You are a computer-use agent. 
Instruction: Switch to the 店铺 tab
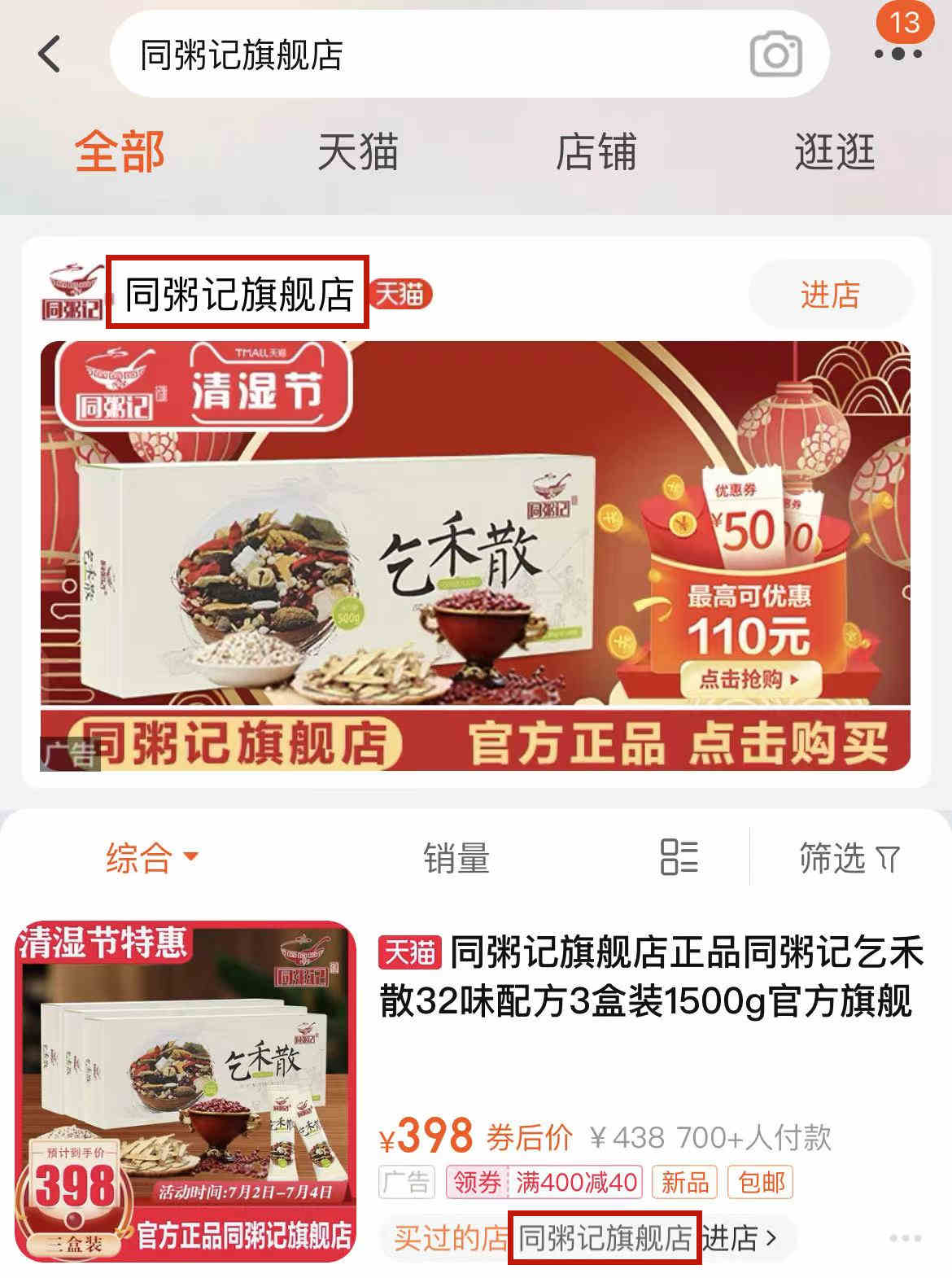(x=596, y=152)
